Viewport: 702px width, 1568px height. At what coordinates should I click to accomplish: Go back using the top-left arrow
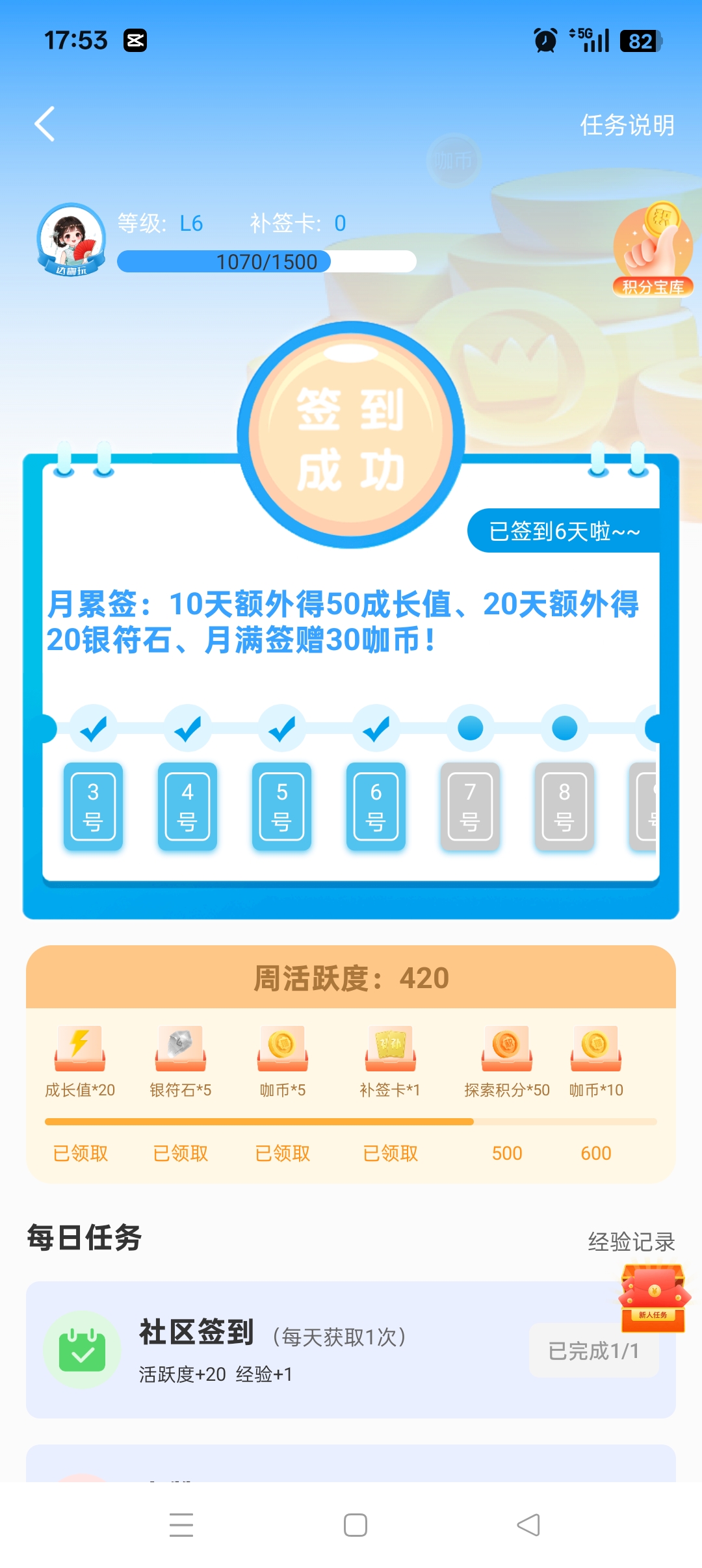(x=44, y=124)
